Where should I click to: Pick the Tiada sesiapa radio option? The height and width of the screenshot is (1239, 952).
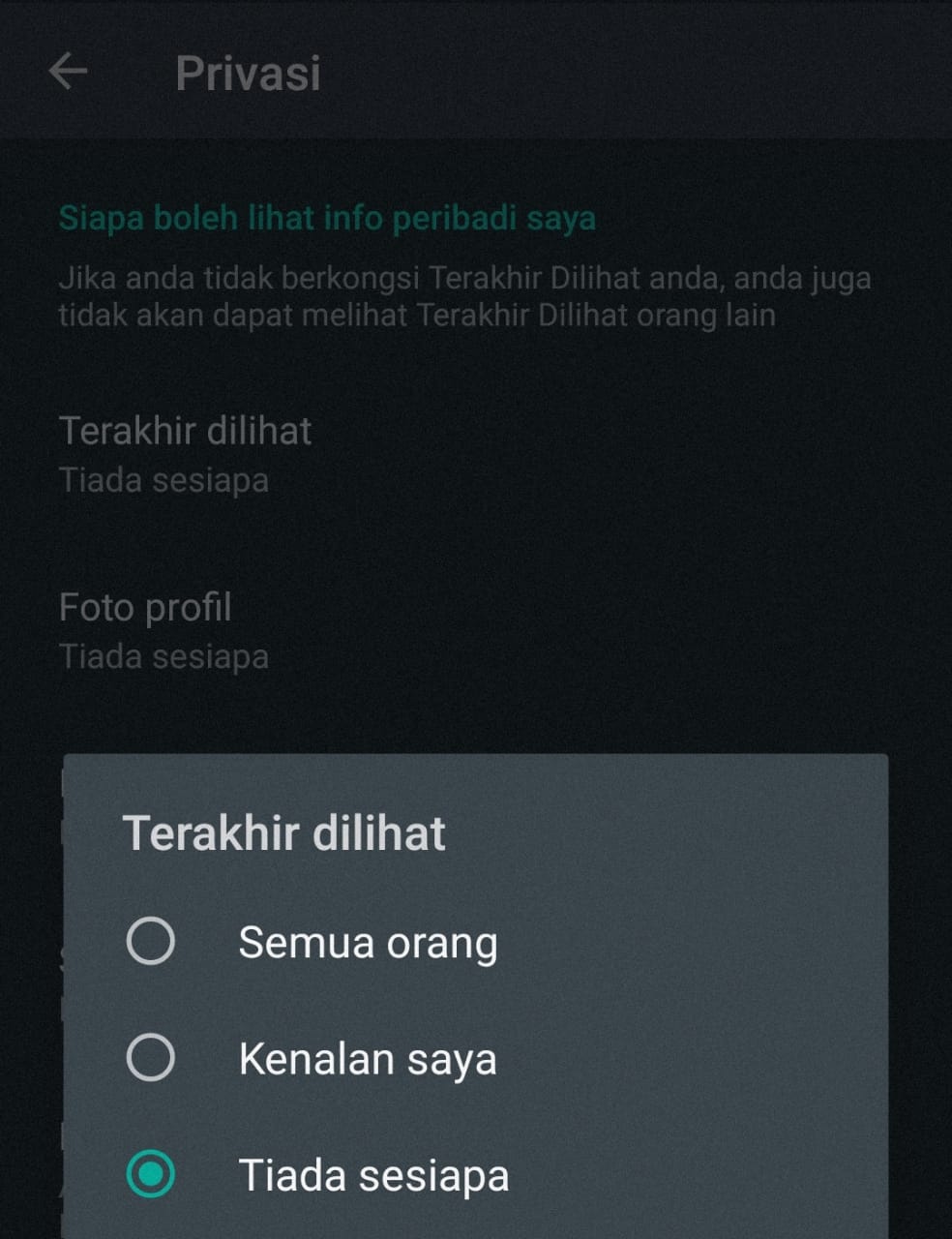click(151, 1175)
